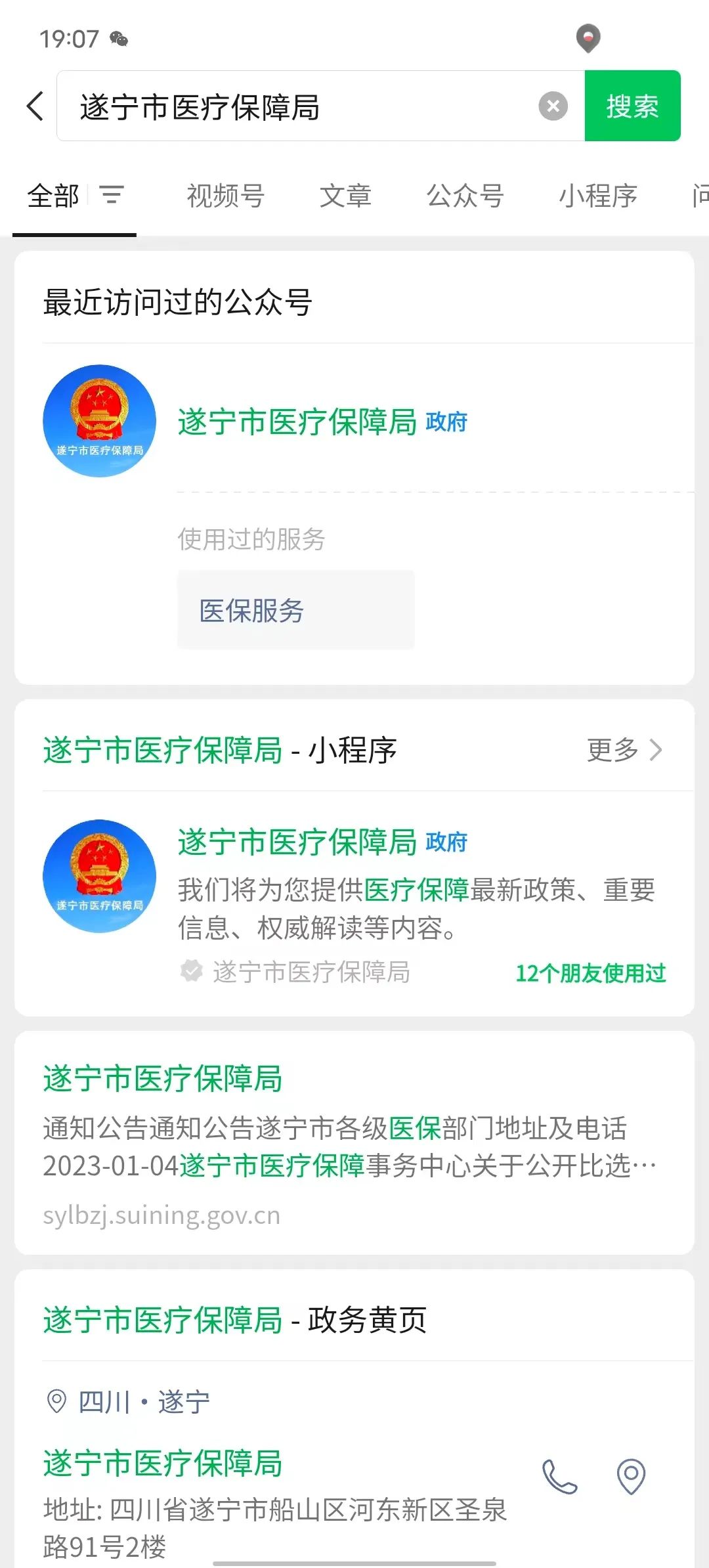Focus the search box containing 遂宁市医疗保障局
Viewport: 709px width, 1568px height.
coord(295,106)
